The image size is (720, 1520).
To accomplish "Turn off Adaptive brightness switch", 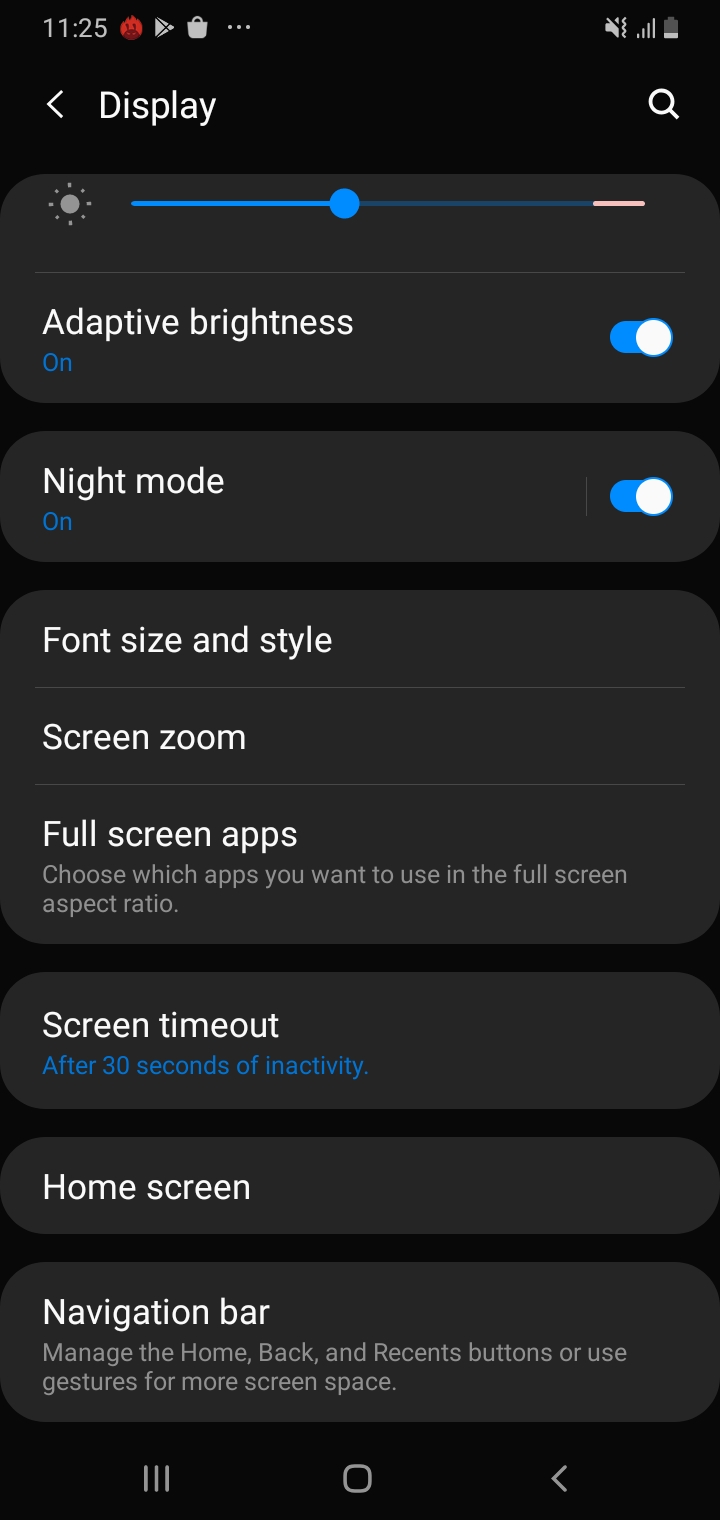I will tap(641, 338).
